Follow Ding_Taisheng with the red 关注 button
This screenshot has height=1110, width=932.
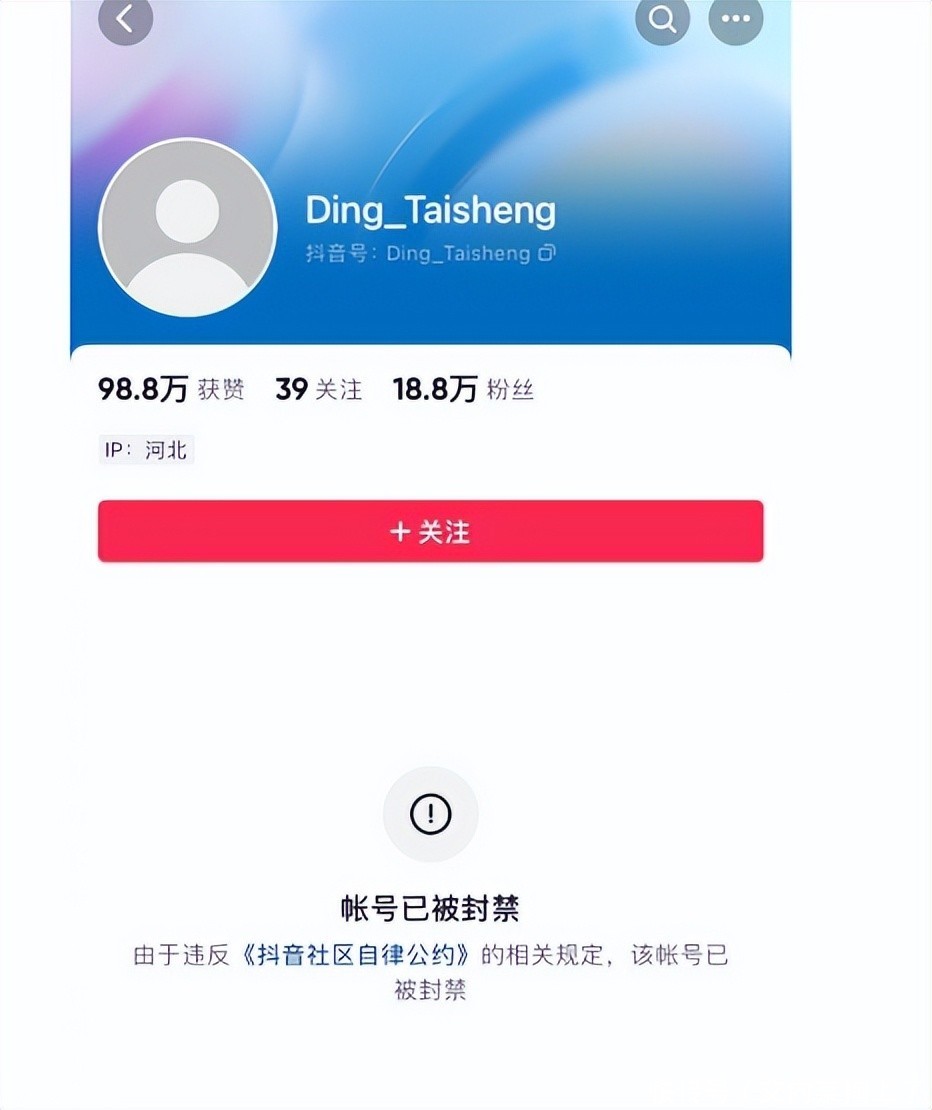430,532
